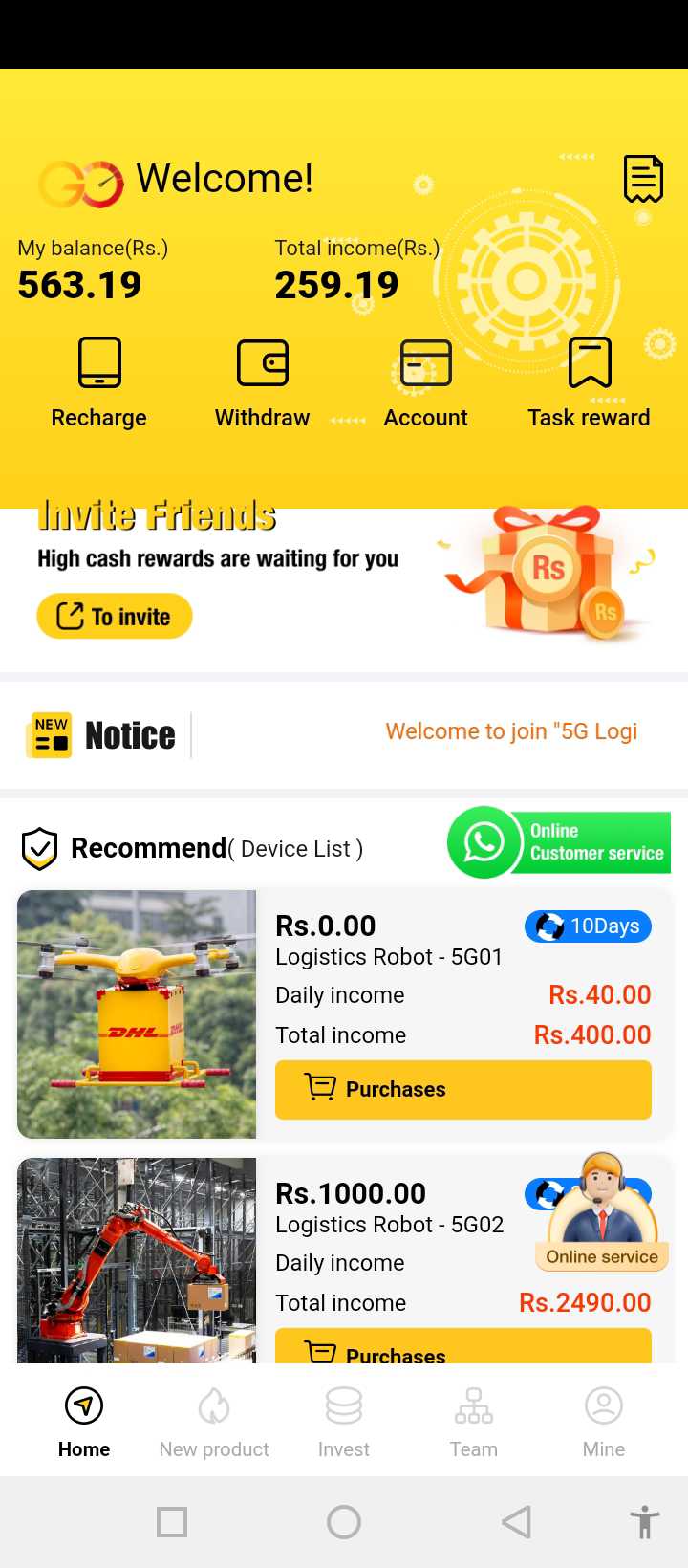The width and height of the screenshot is (688, 1568).
Task: Contact WhatsApp Online Customer service
Action: click(x=559, y=842)
